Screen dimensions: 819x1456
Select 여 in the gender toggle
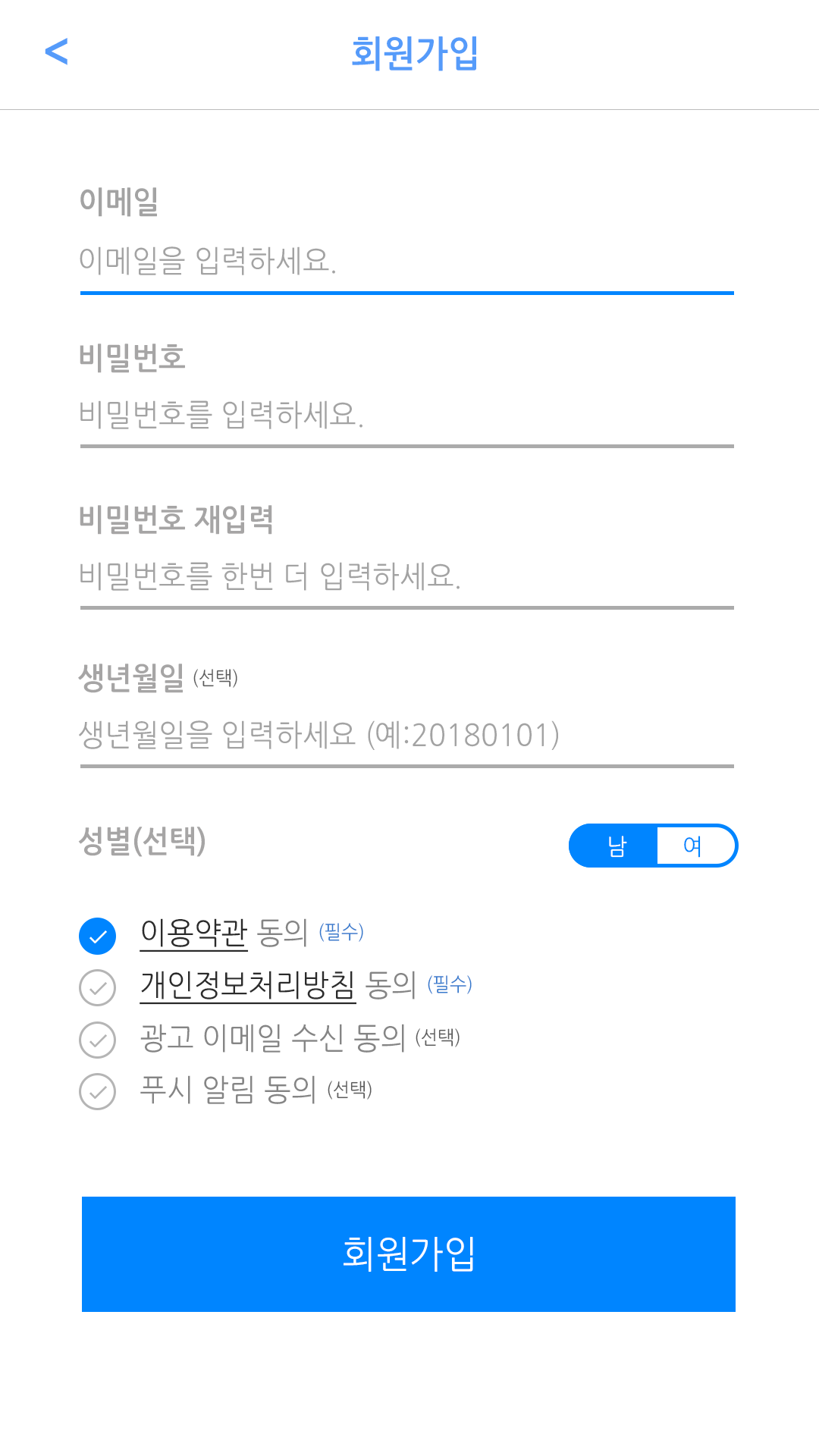click(x=693, y=846)
